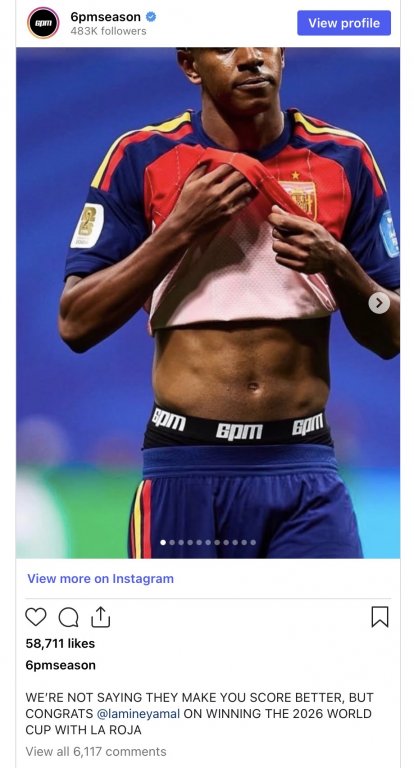Bookmark this post

[x=380, y=617]
